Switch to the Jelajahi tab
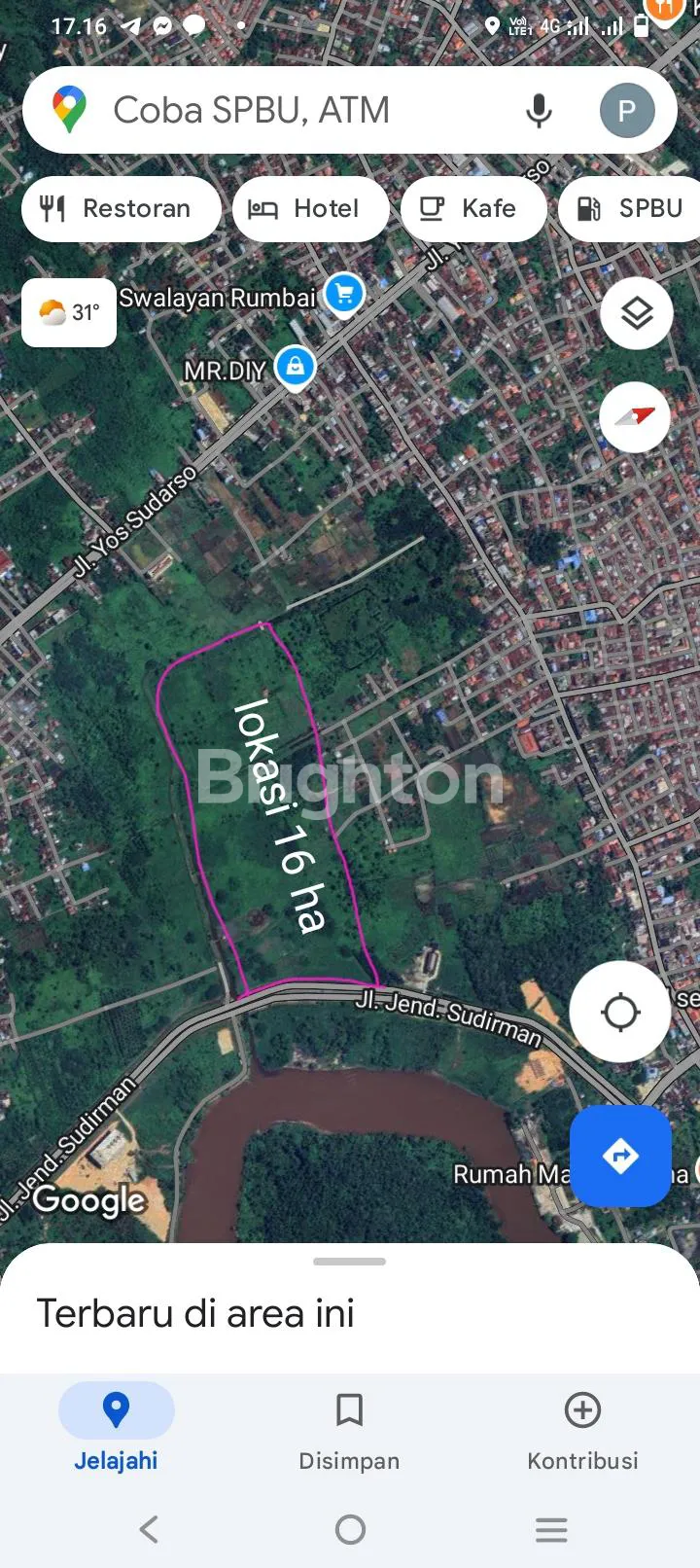The height and width of the screenshot is (1568, 700). point(116,1426)
